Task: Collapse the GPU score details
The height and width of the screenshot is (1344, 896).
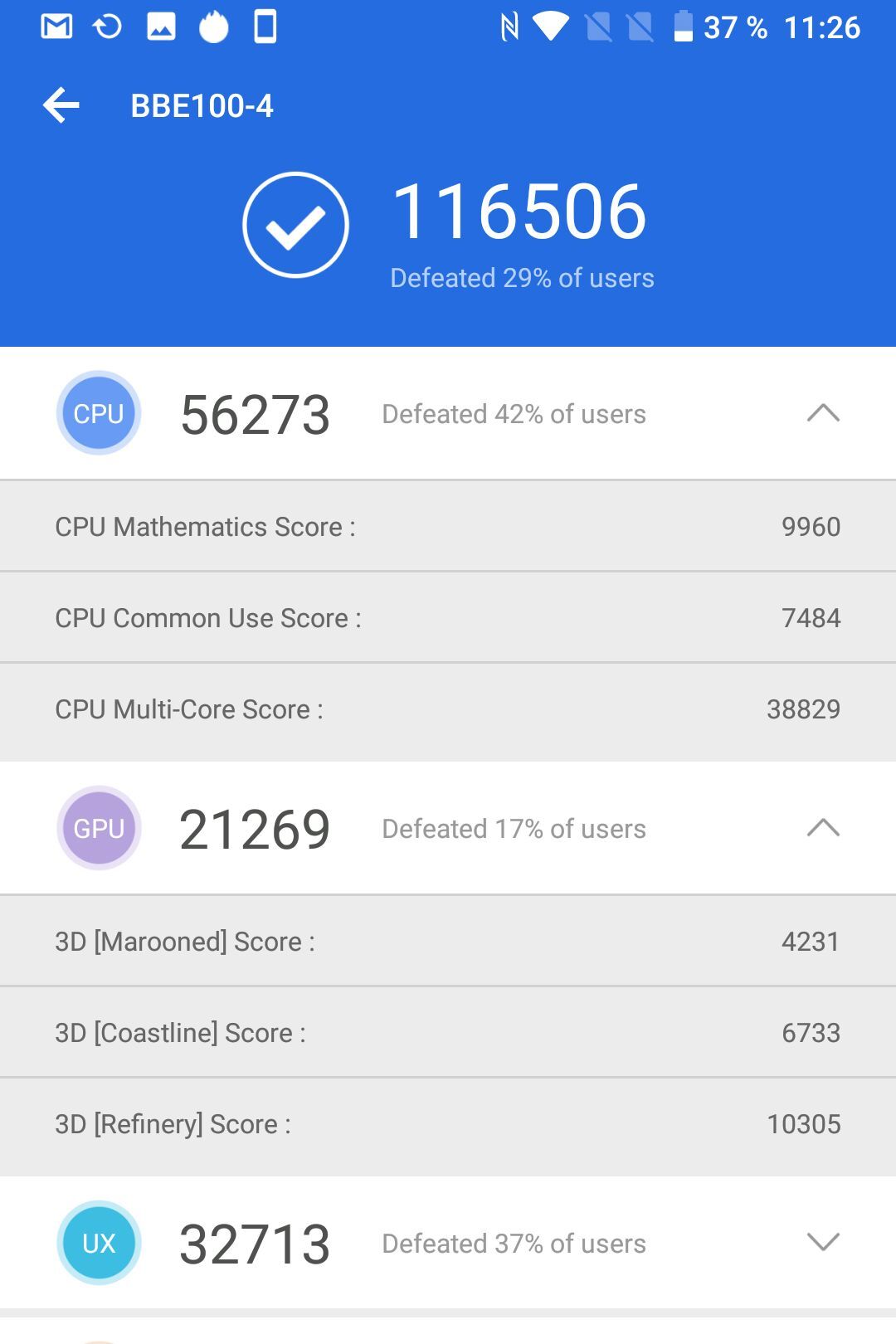Action: pos(823,828)
